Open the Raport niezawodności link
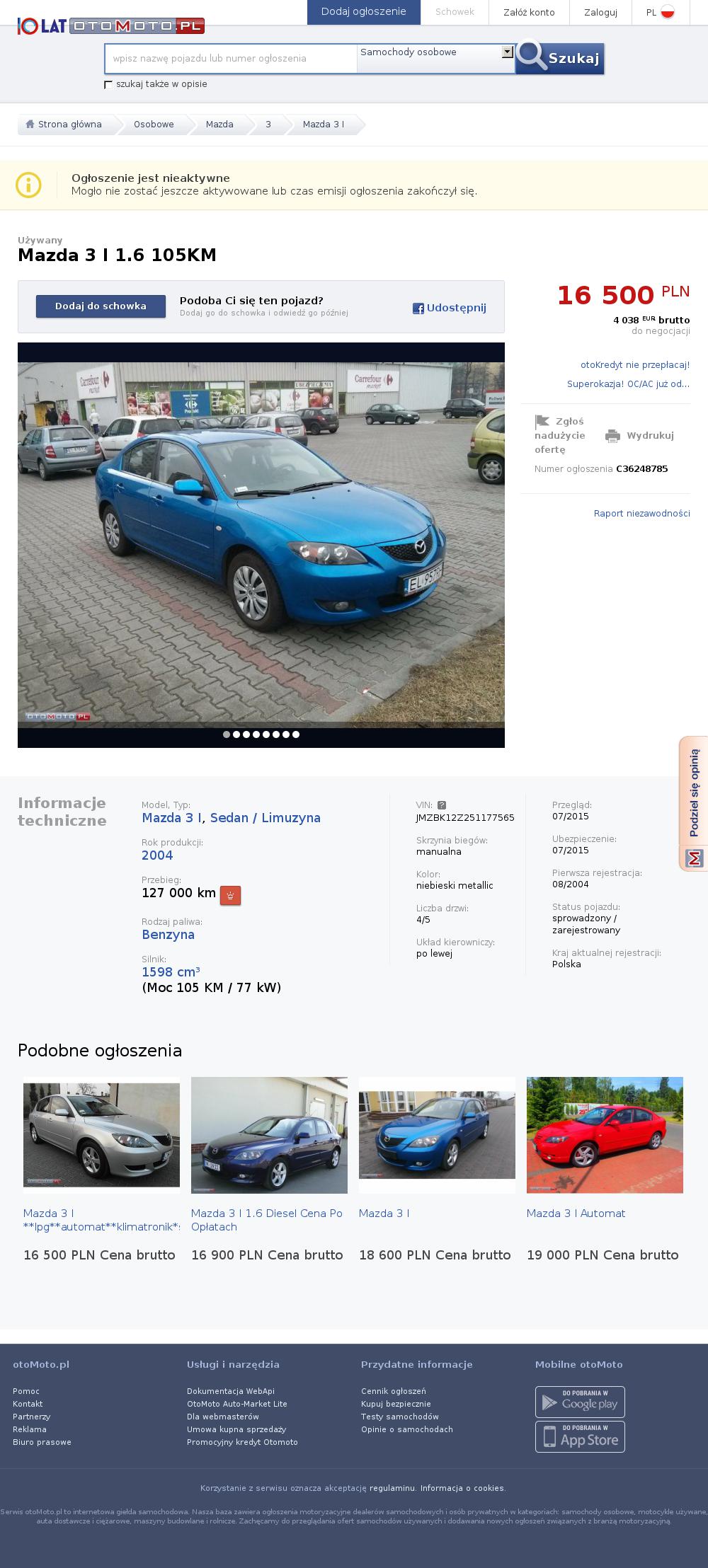 pos(641,514)
